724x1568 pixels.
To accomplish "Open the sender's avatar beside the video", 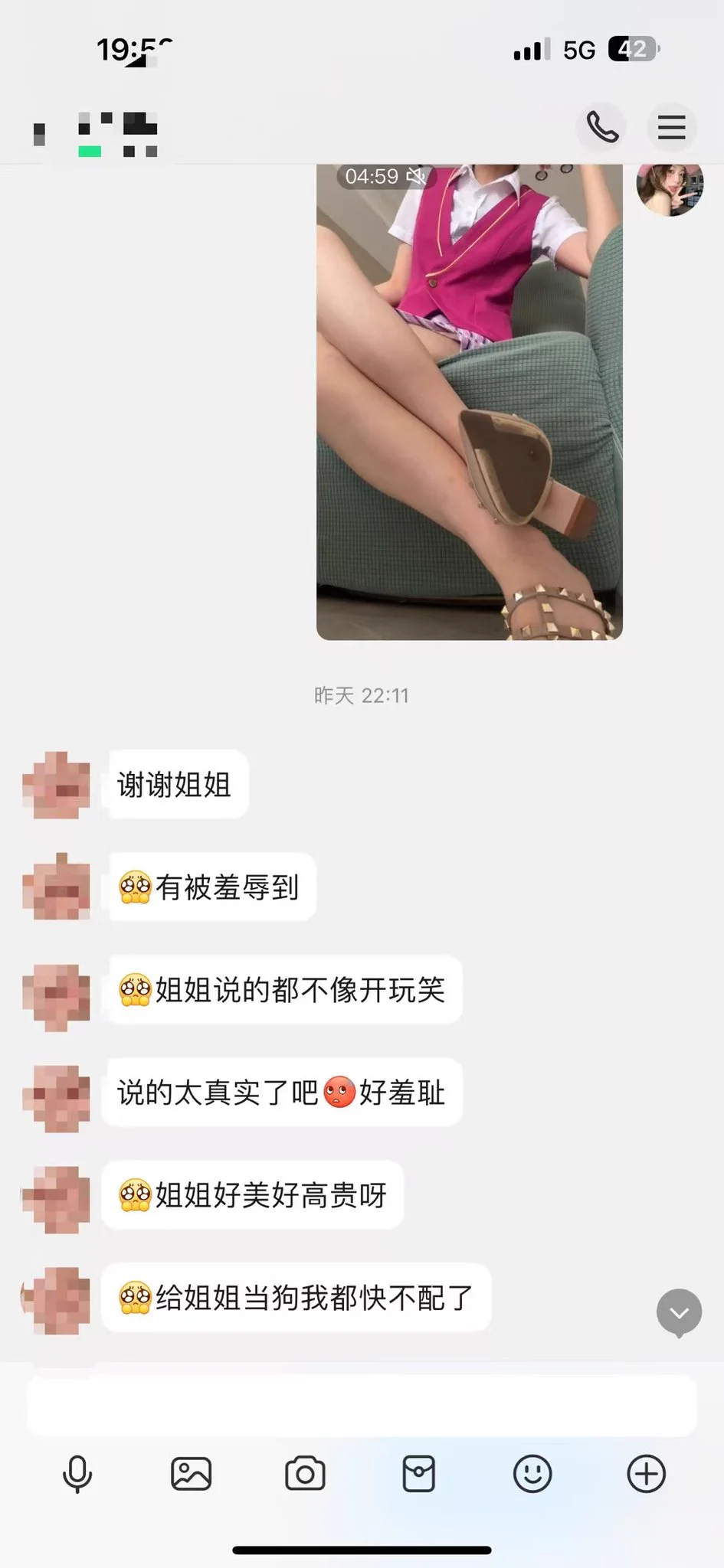I will point(670,185).
